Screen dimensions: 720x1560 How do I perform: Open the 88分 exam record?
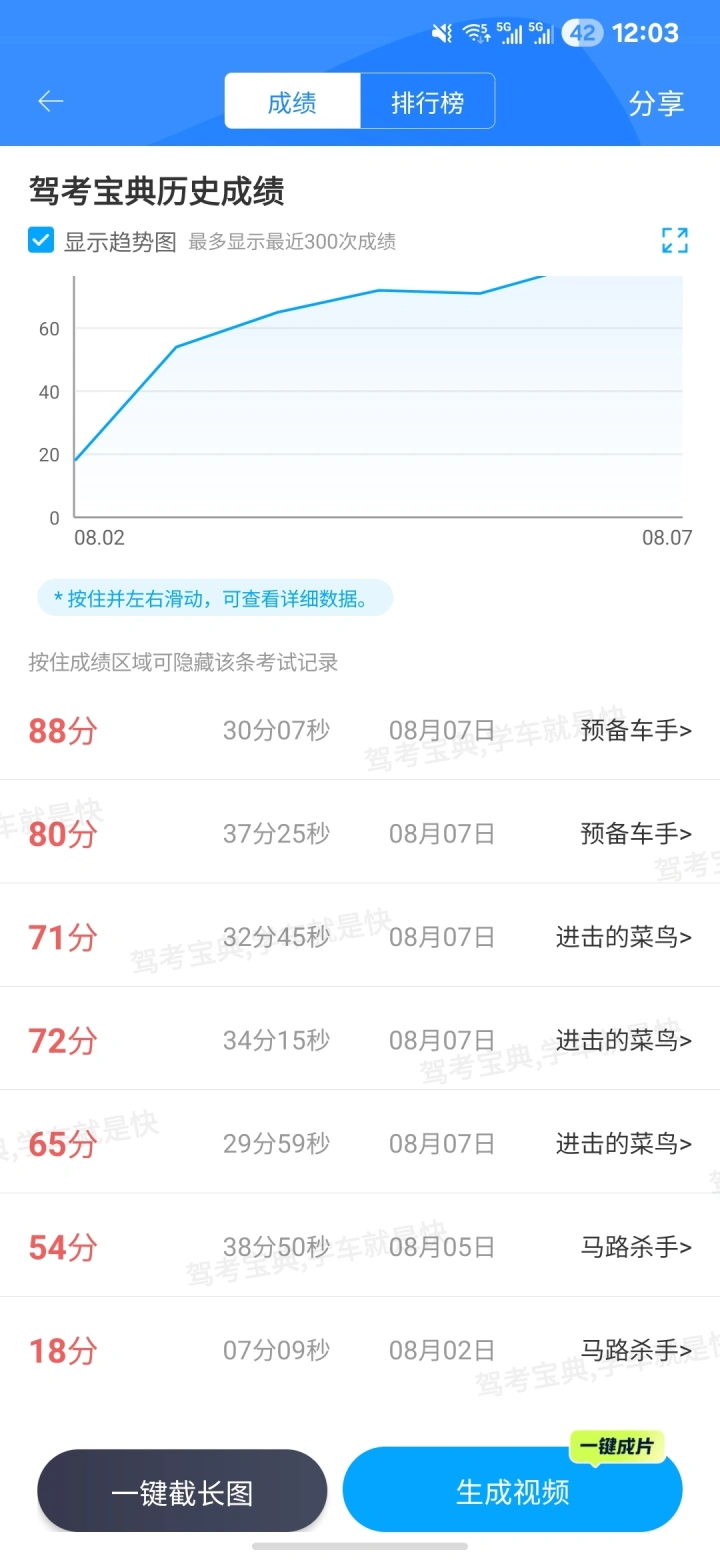360,730
